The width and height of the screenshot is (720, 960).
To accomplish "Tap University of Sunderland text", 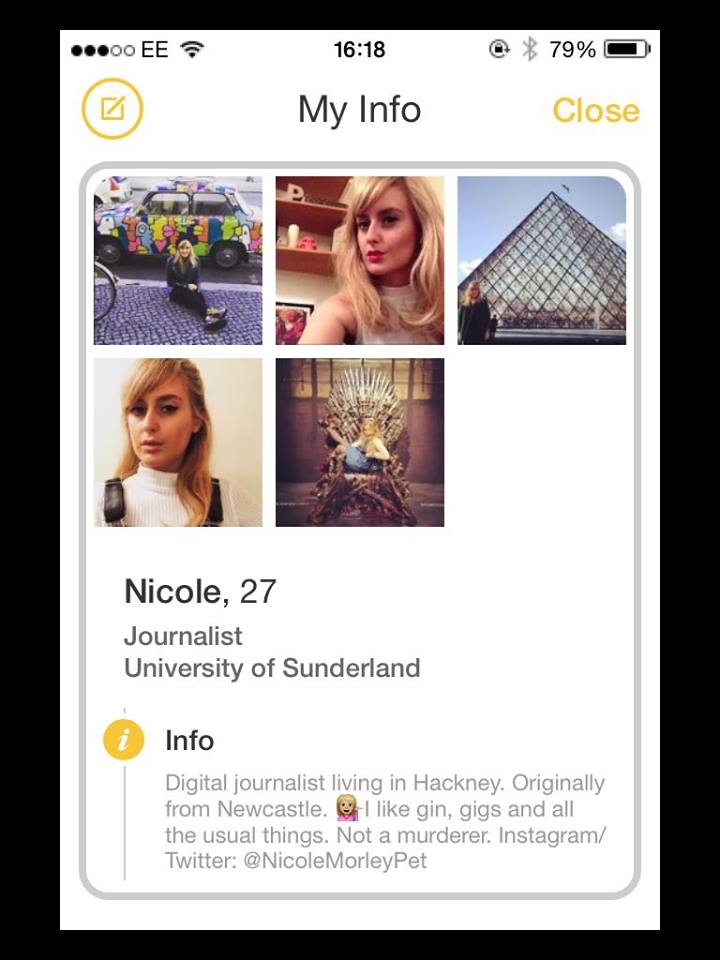I will click(x=270, y=669).
